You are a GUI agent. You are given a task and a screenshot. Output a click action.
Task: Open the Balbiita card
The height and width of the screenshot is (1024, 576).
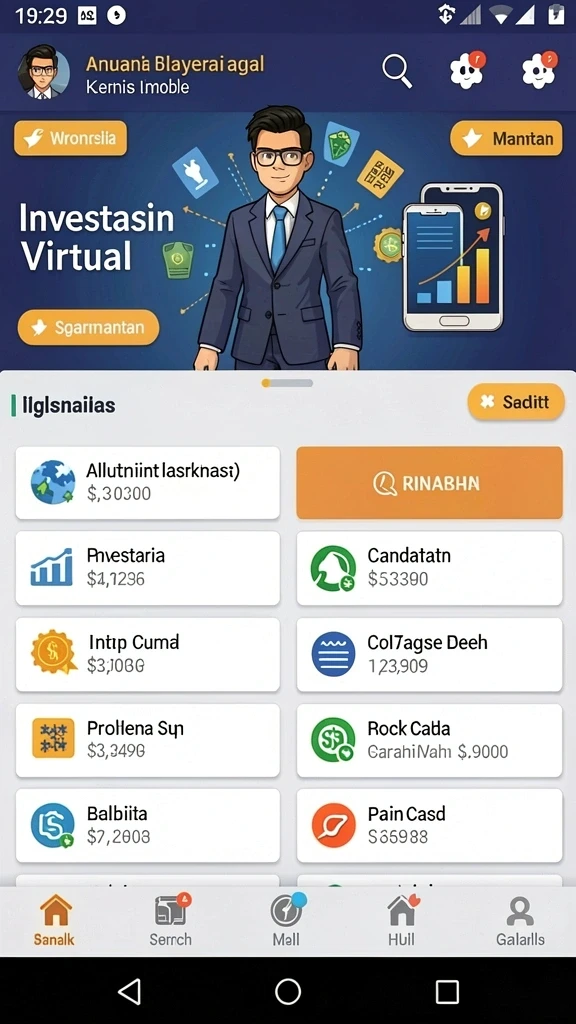point(148,825)
